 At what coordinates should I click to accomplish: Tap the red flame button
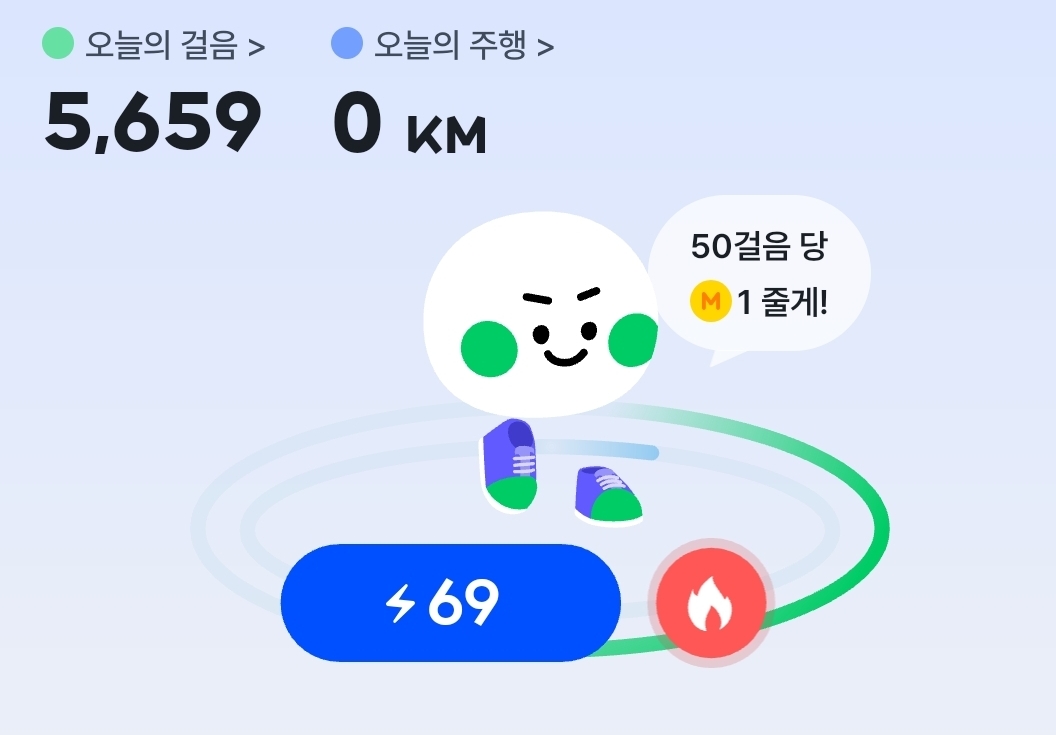[710, 604]
